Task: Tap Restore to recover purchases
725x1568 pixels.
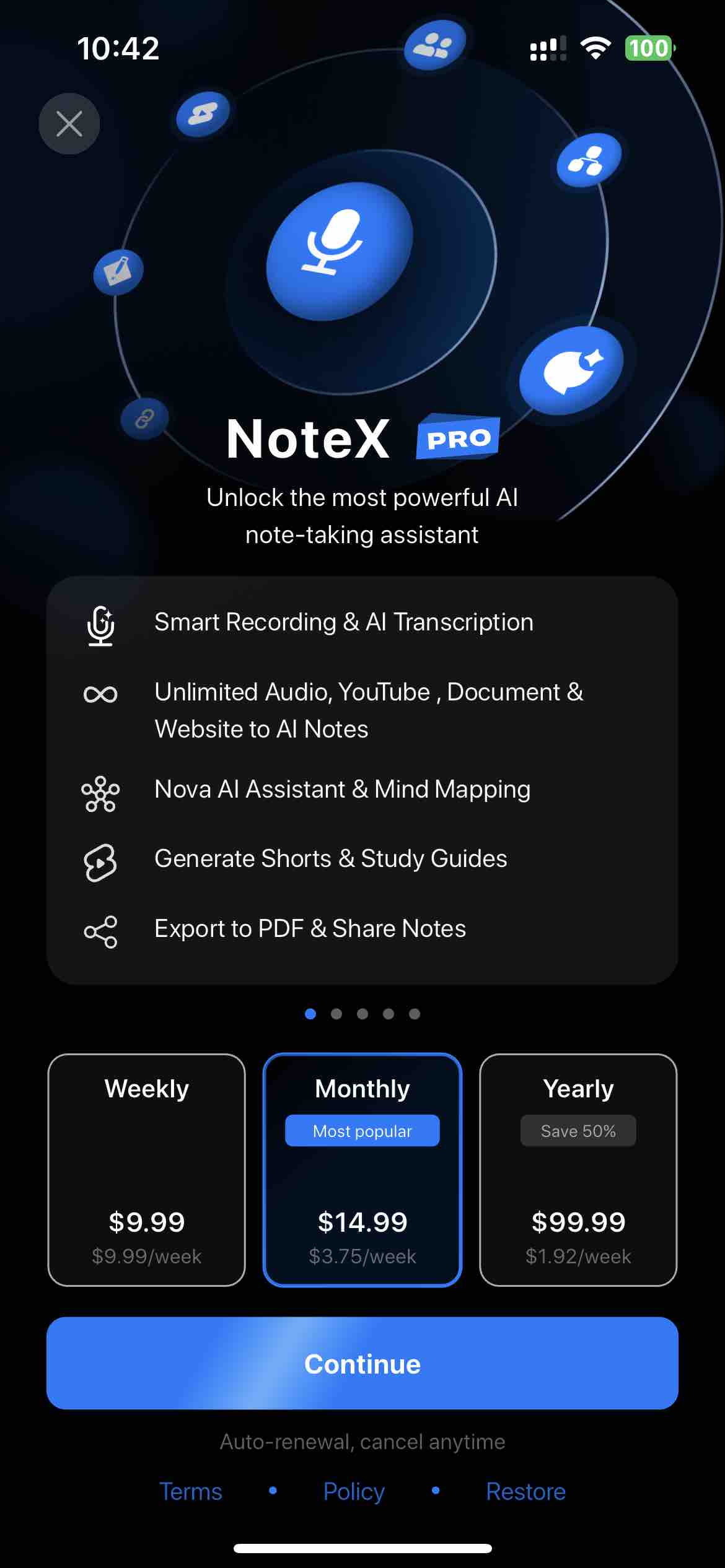Action: (525, 1491)
